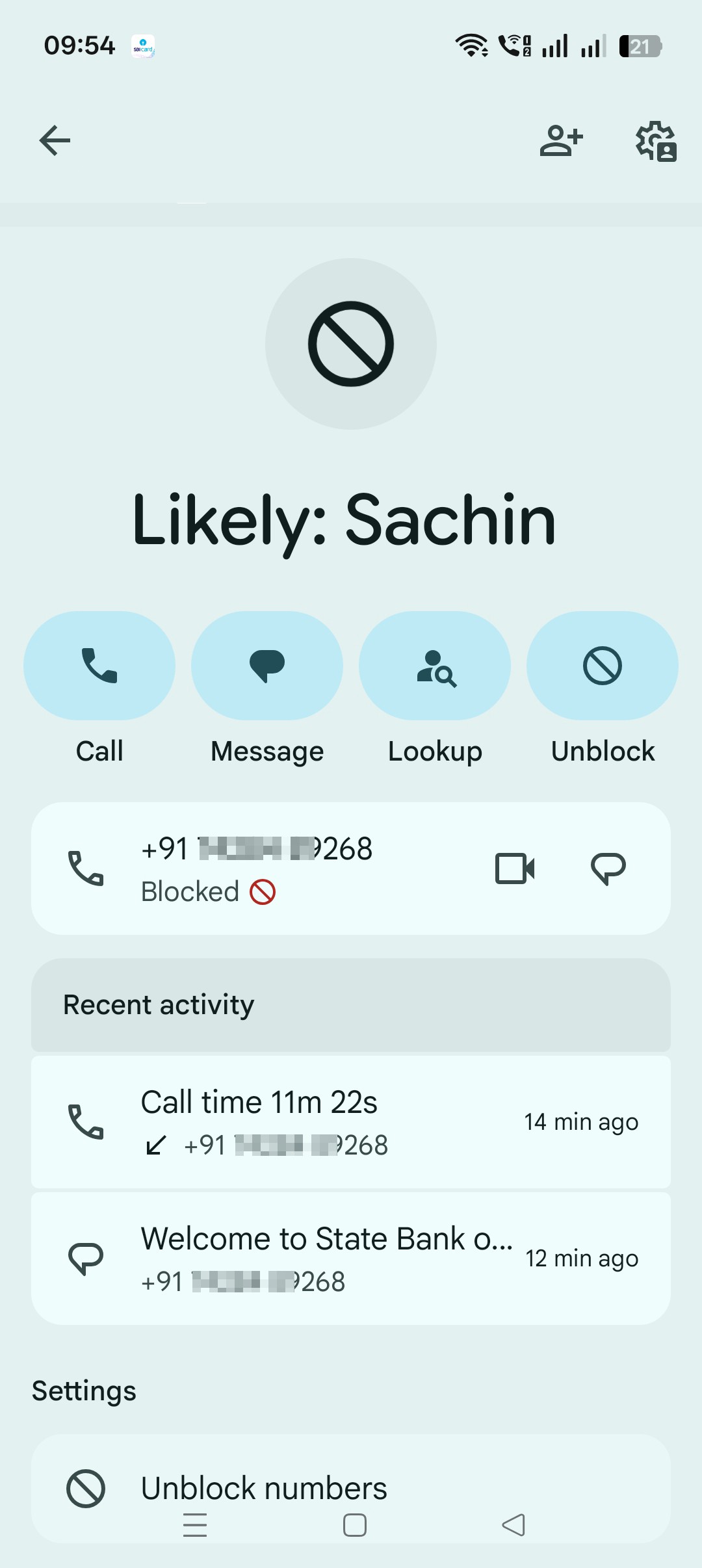Image resolution: width=702 pixels, height=1568 pixels.
Task: Add this number as a contact
Action: [562, 140]
